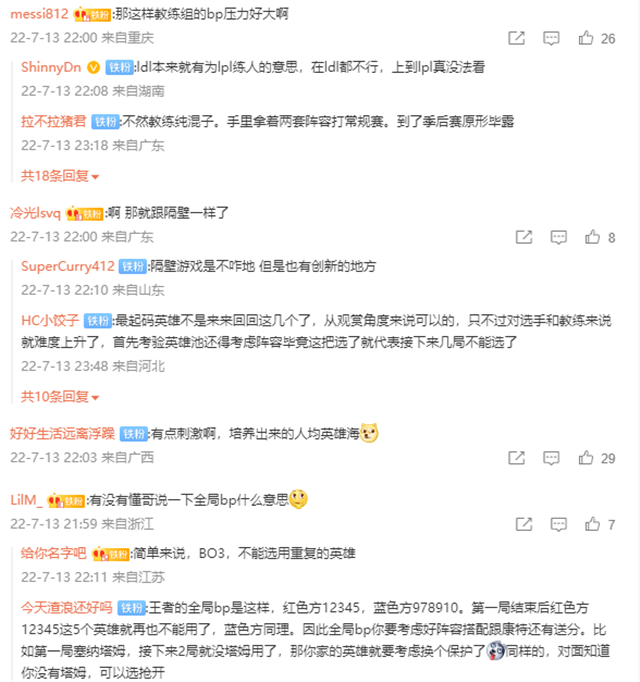The height and width of the screenshot is (682, 640).
Task: Open 给你名字吧's profile
Action: 54,553
